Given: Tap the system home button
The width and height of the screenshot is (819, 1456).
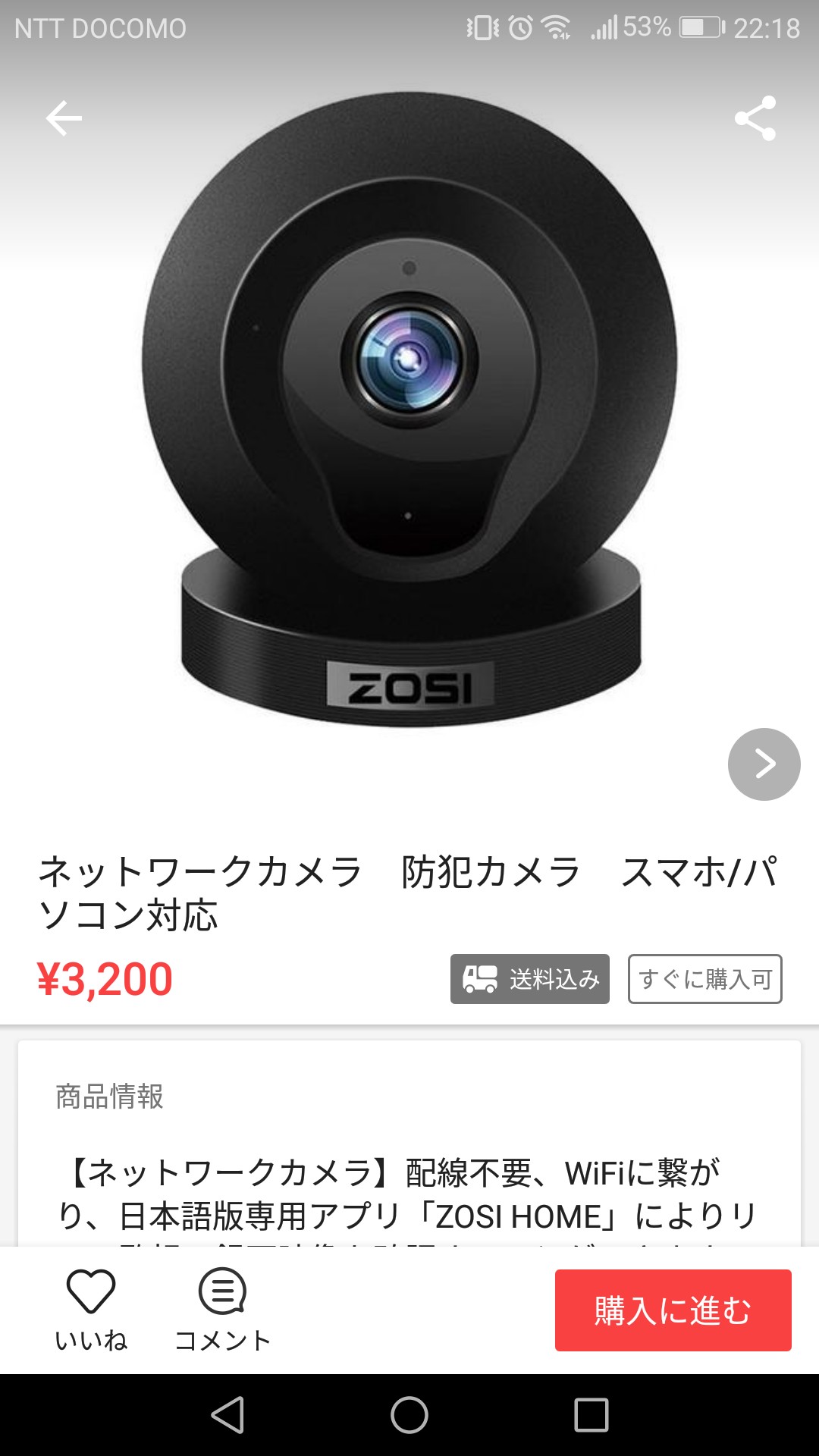Looking at the screenshot, I should 409,1415.
